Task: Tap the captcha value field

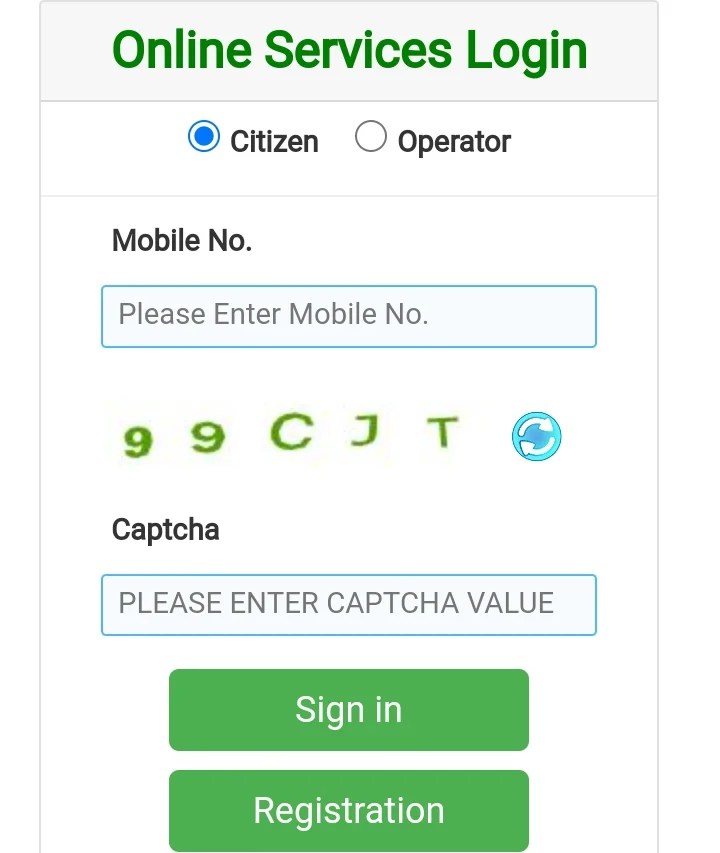Action: (x=349, y=604)
